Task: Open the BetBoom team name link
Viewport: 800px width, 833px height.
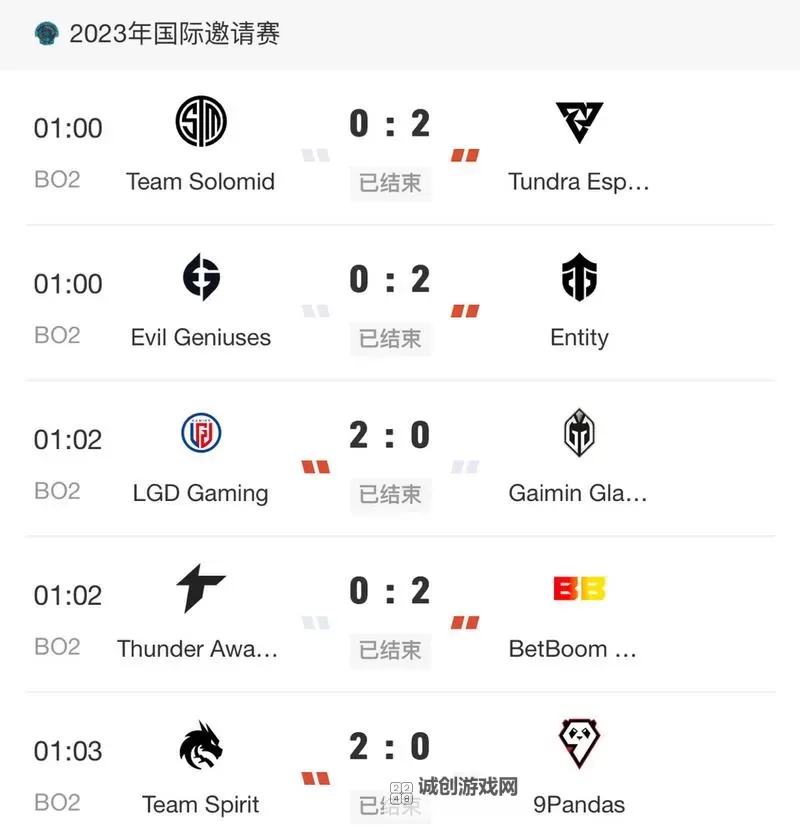Action: coord(580,648)
